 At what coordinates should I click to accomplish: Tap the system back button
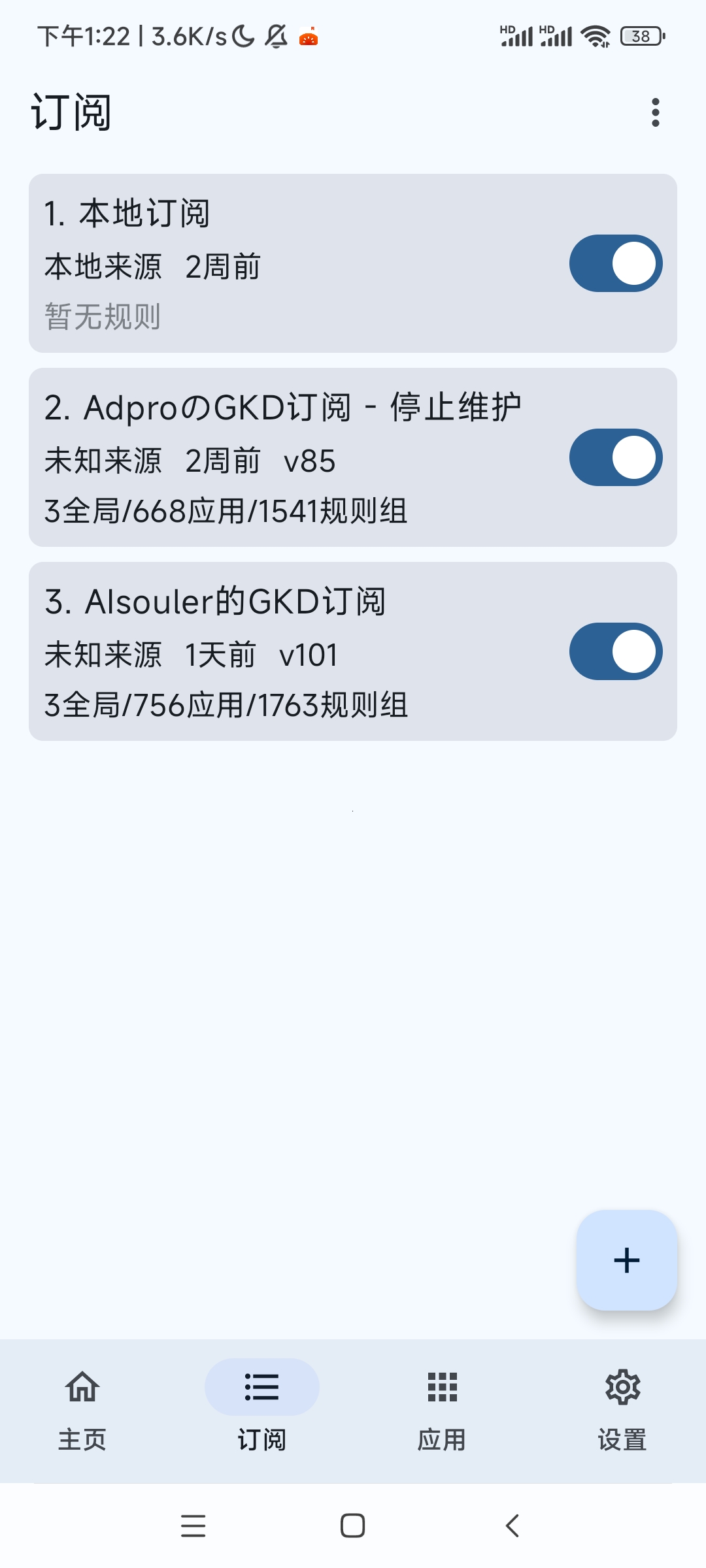coord(513,1526)
